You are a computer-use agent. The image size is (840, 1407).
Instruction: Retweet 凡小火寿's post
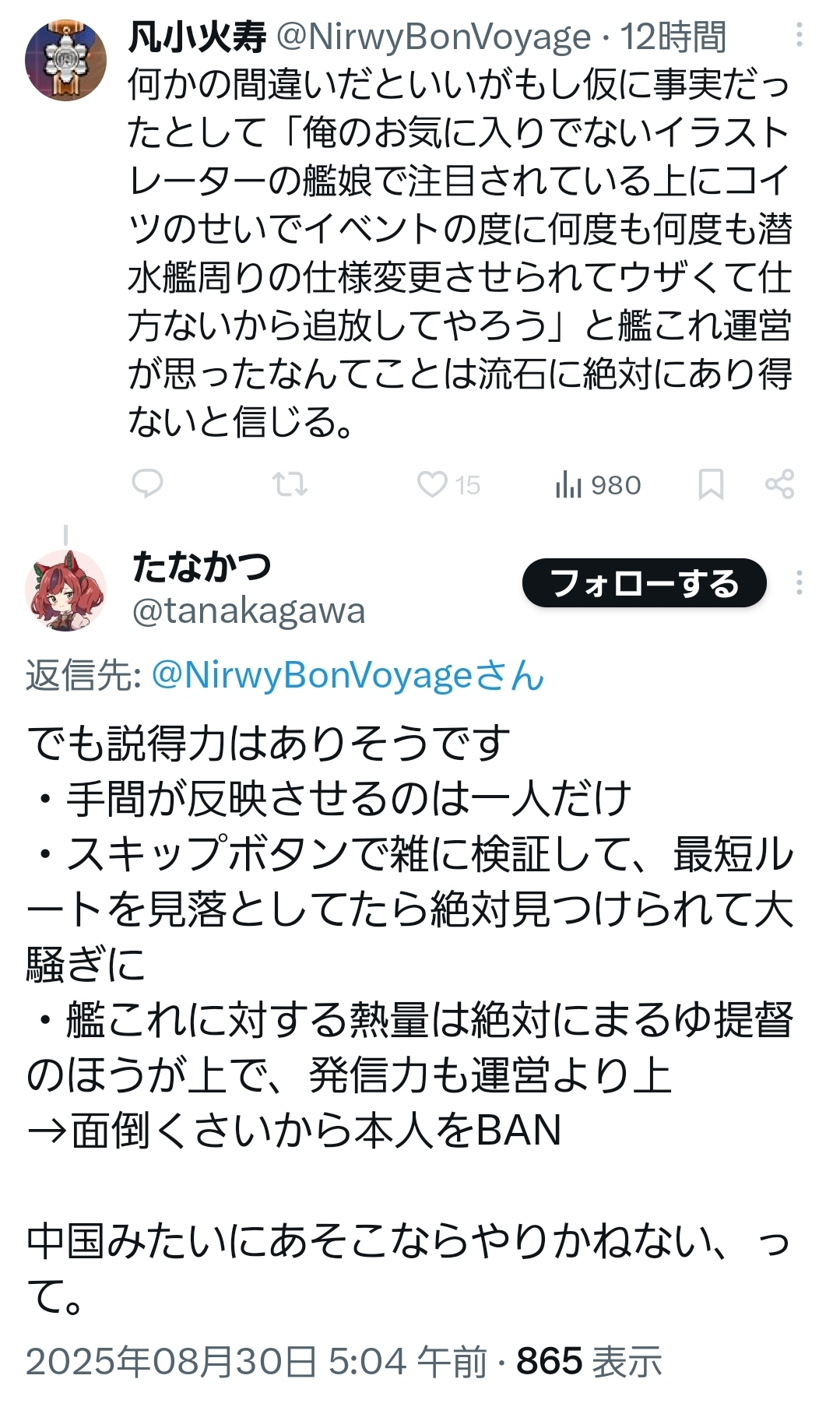point(290,484)
